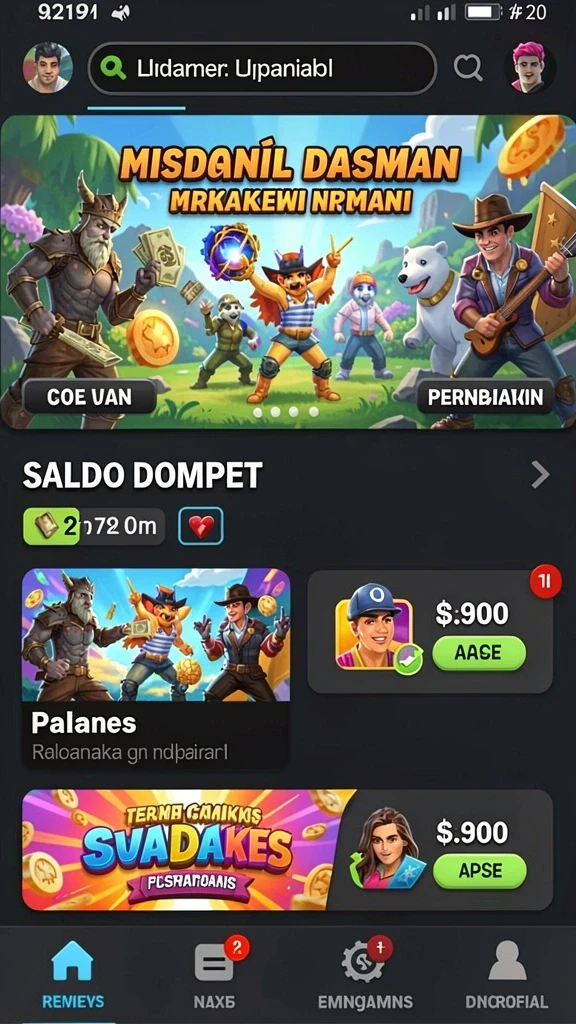Open the dark-haired avatar at top left
The image size is (576, 1024).
[x=48, y=68]
